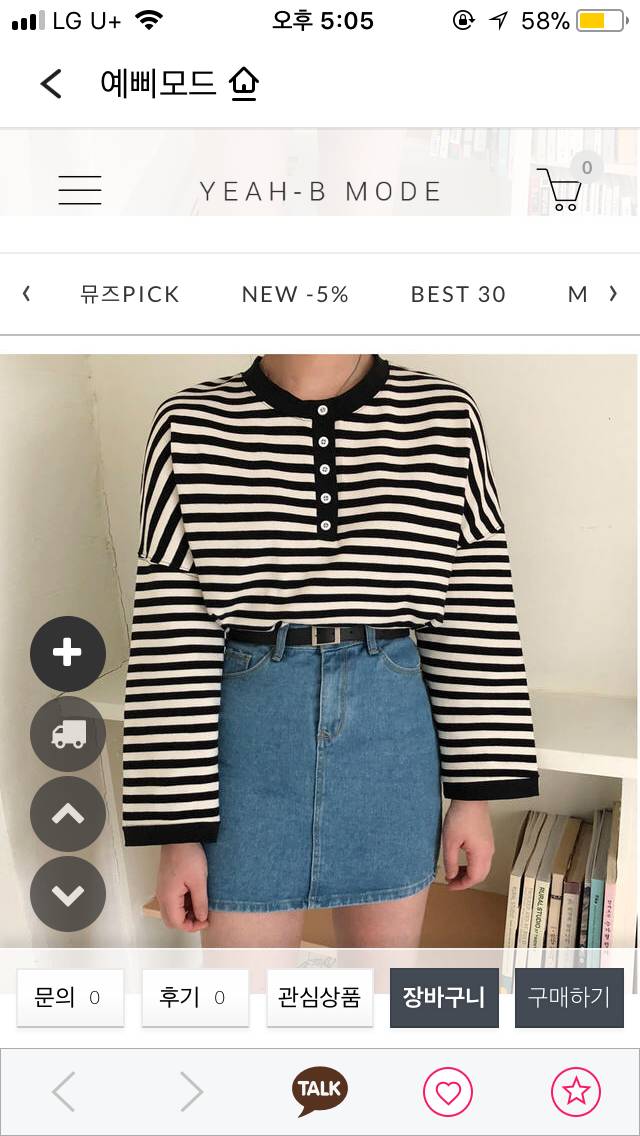Viewport: 640px width, 1136px height.
Task: Open the shopping cart icon
Action: coord(561,189)
